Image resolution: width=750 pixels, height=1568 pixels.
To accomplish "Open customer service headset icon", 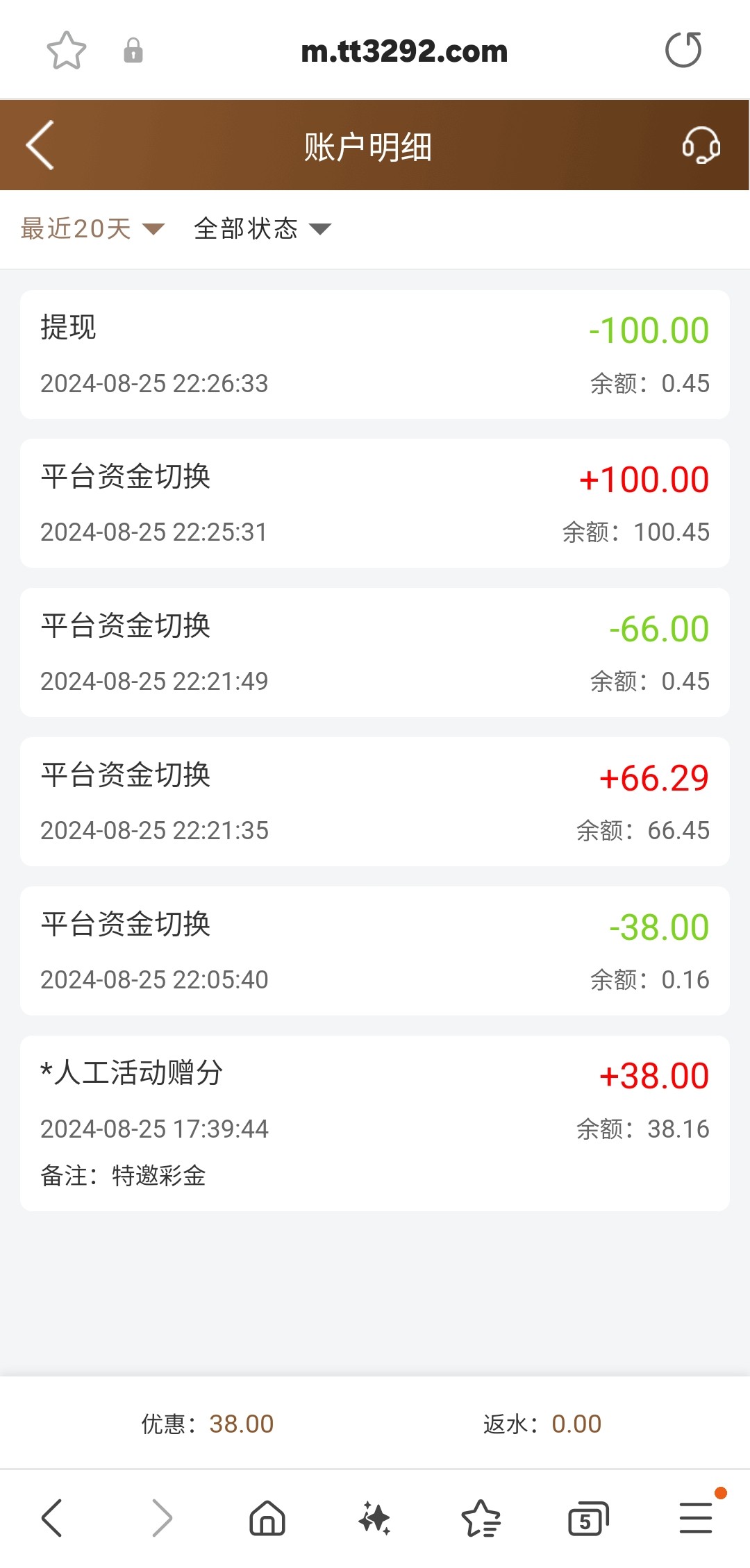I will point(700,145).
